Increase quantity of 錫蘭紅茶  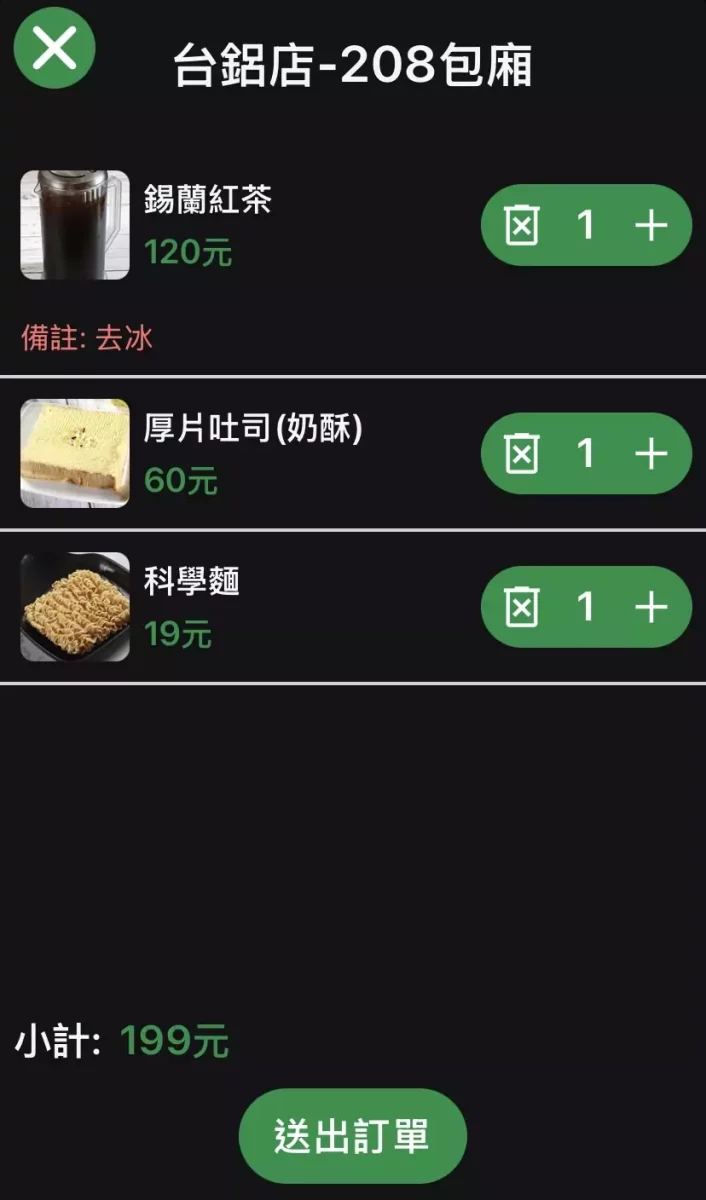pos(651,225)
